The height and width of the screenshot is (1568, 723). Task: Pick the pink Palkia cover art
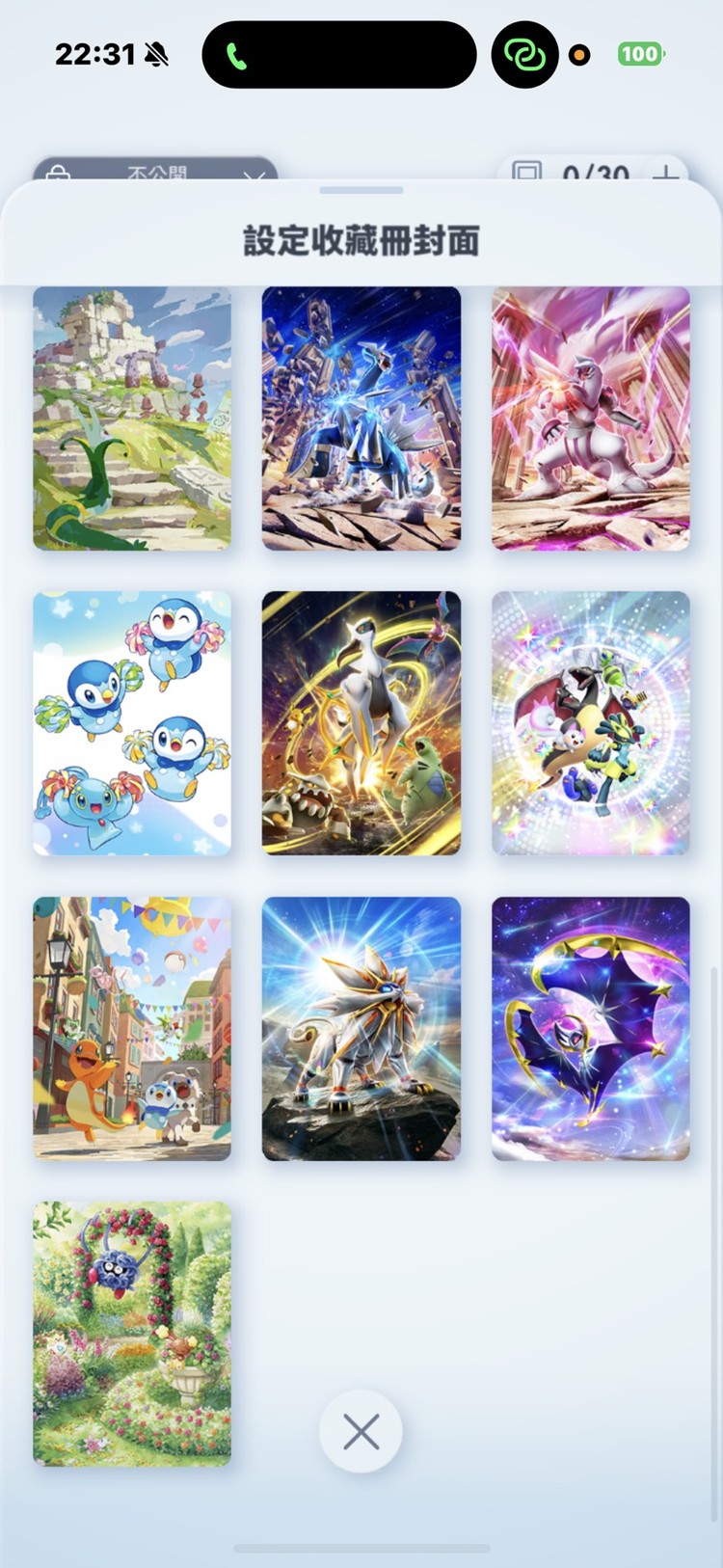(x=591, y=419)
